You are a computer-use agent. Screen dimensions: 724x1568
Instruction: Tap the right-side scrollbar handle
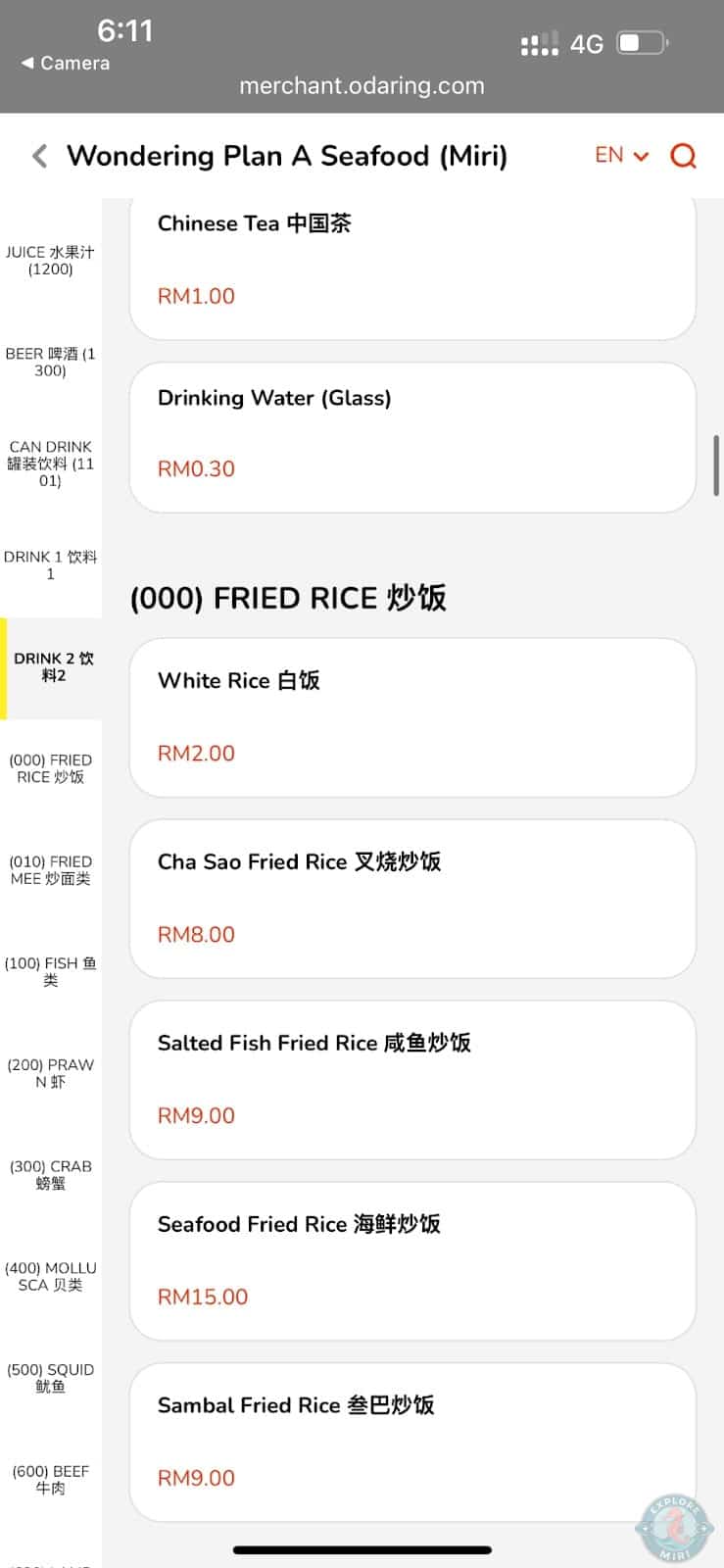[715, 465]
